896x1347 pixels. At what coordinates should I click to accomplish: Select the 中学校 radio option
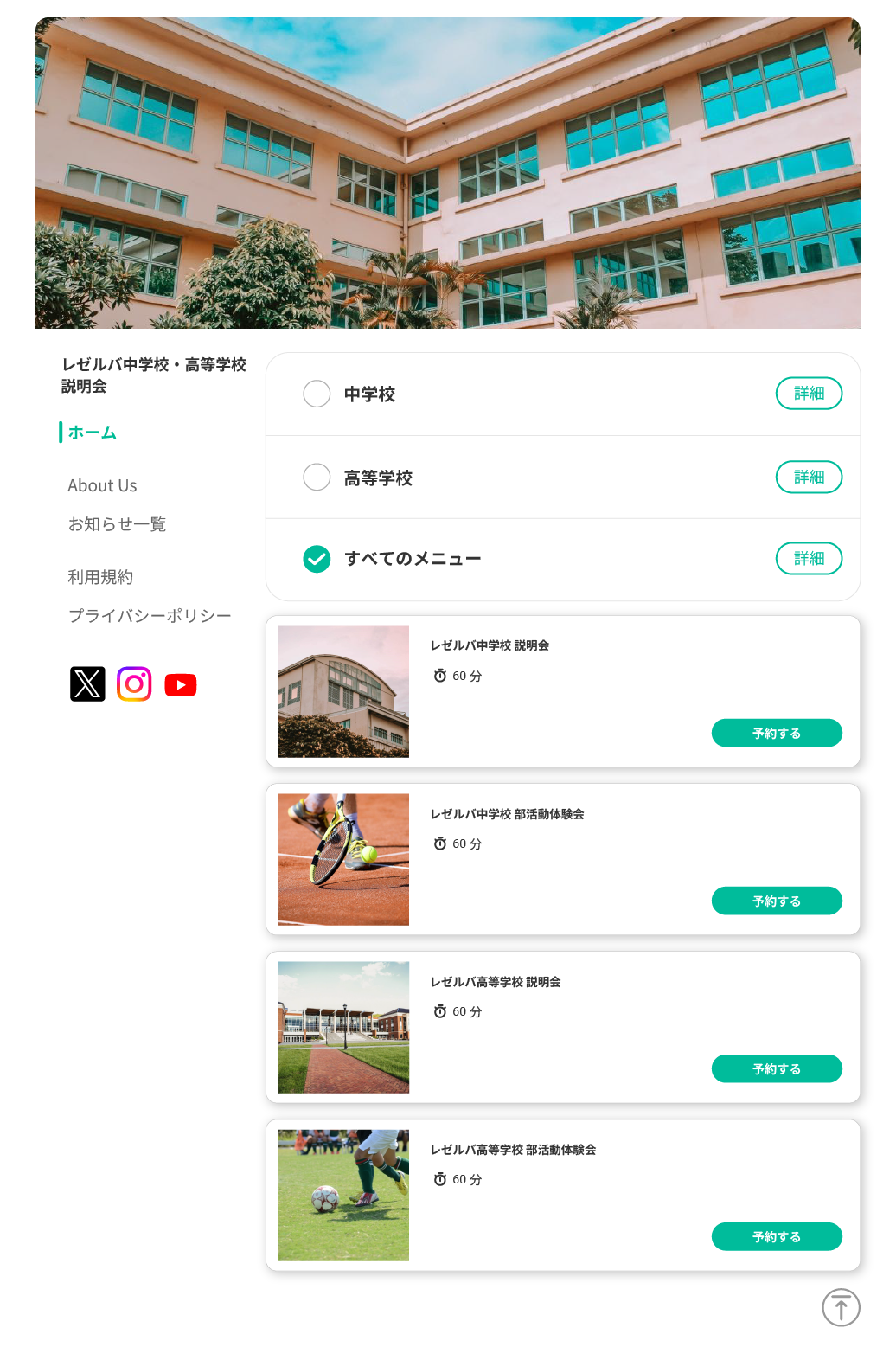pyautogui.click(x=317, y=394)
